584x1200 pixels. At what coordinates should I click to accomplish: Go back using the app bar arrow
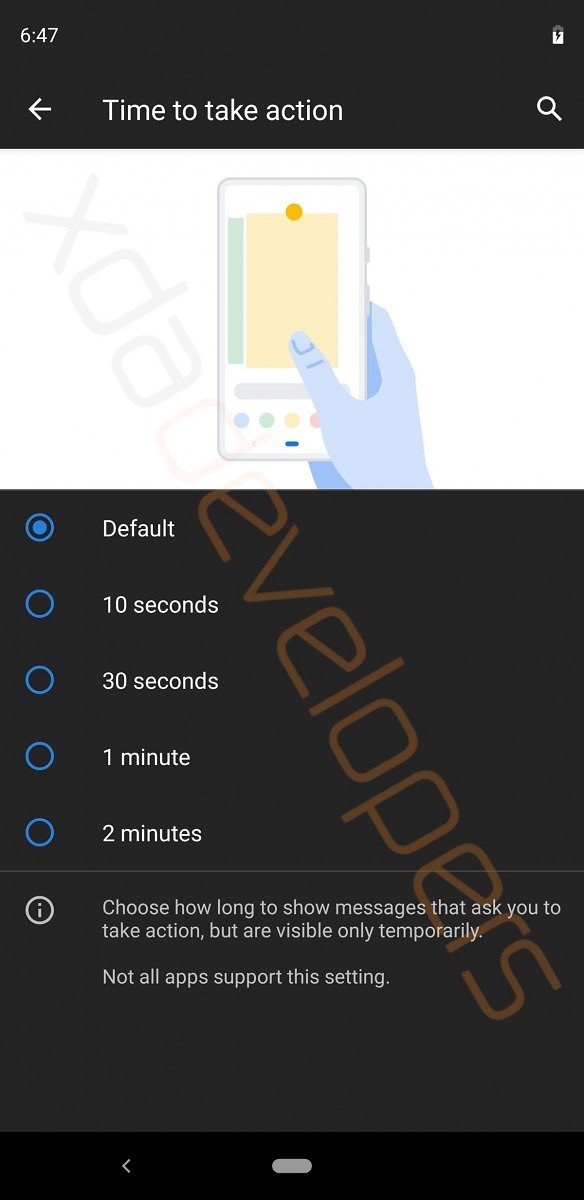coord(39,110)
